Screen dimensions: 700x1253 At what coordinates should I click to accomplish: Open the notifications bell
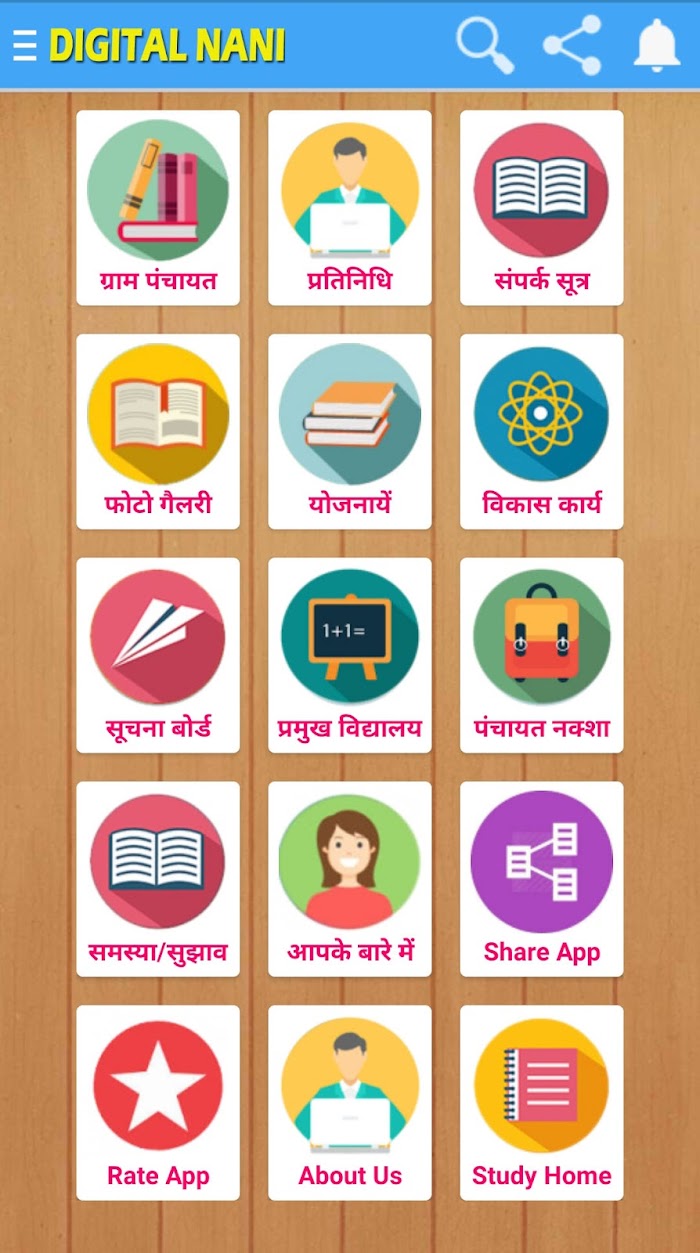(657, 45)
